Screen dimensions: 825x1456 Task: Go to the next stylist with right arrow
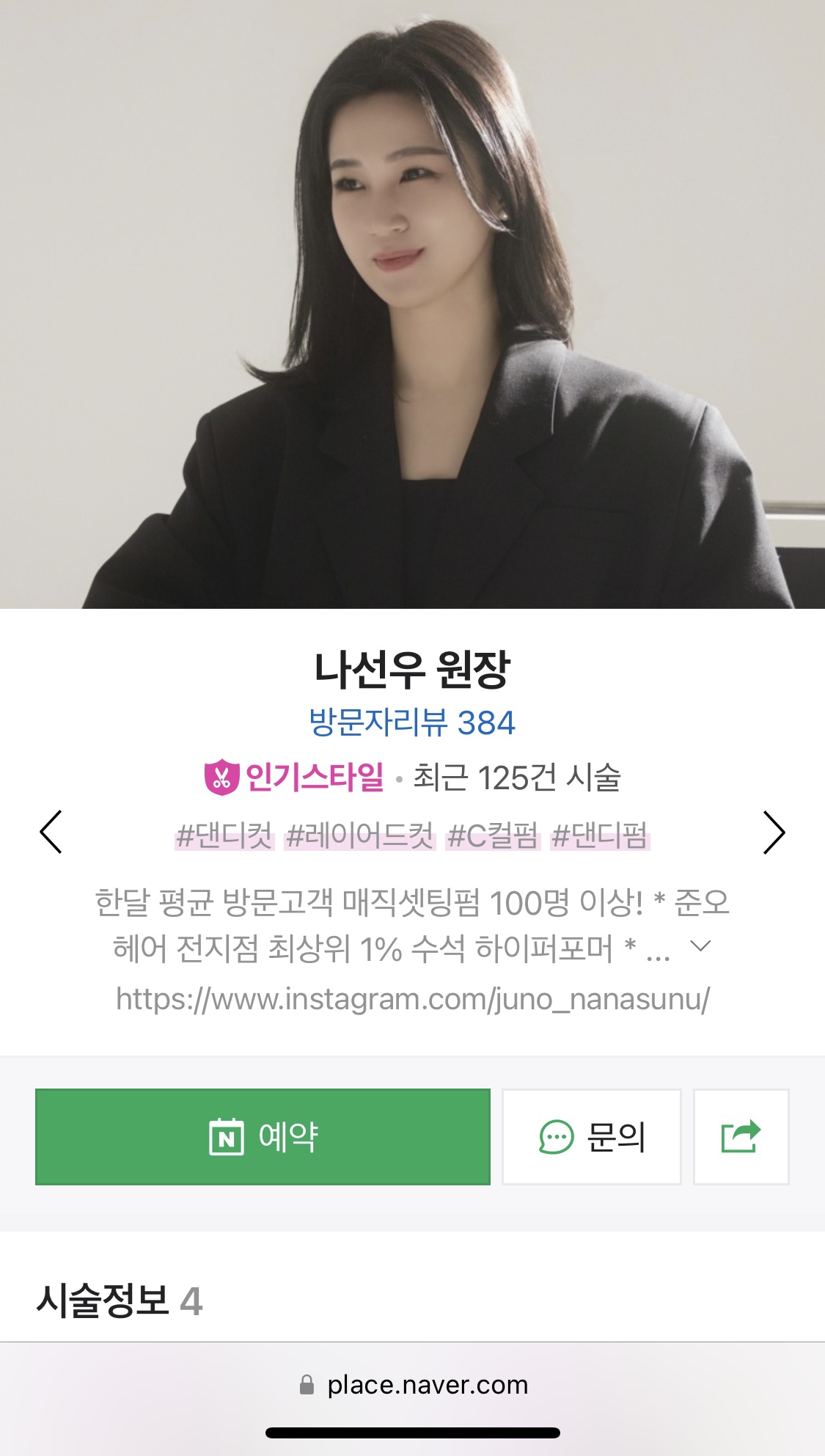(774, 832)
